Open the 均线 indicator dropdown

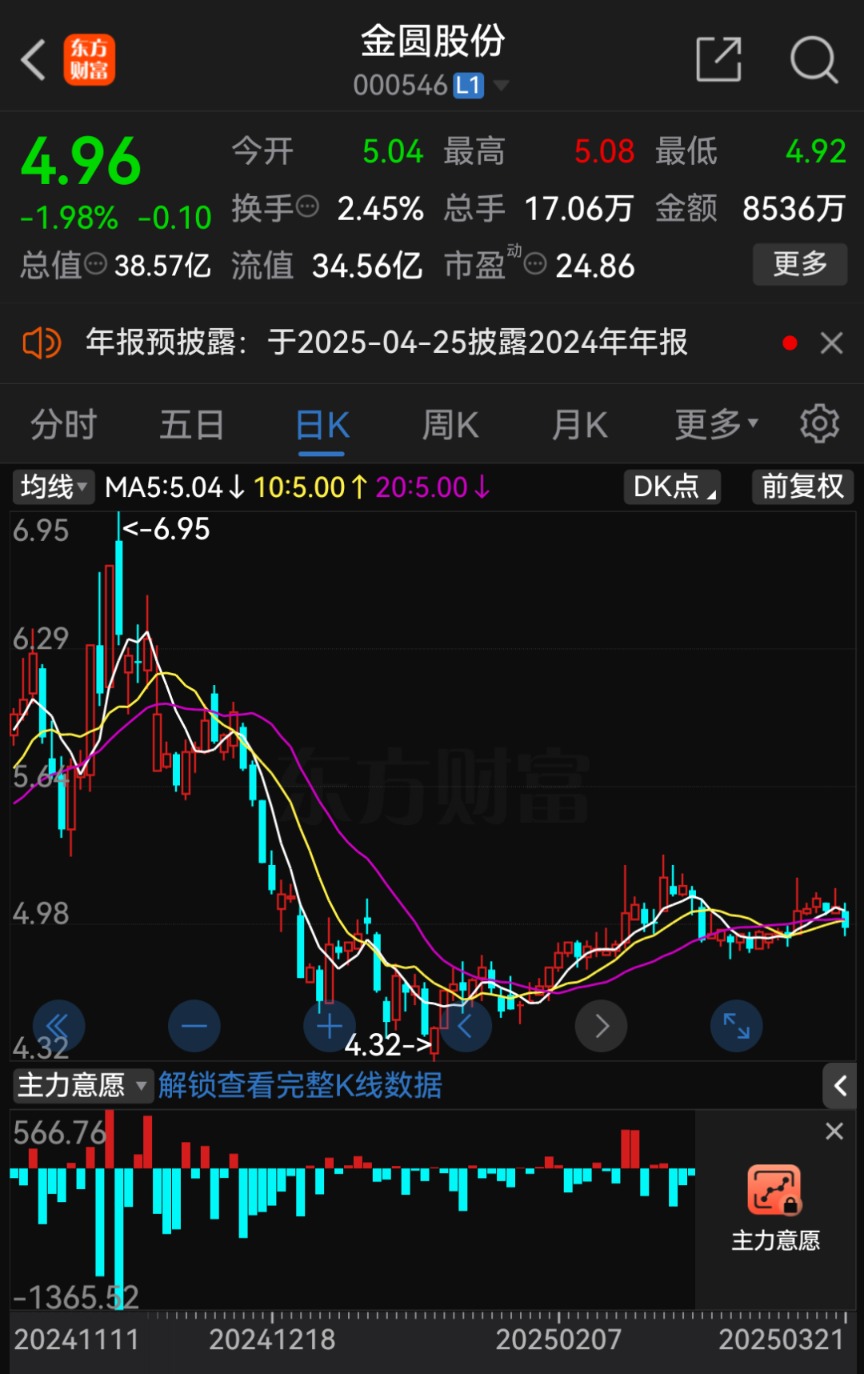click(54, 487)
